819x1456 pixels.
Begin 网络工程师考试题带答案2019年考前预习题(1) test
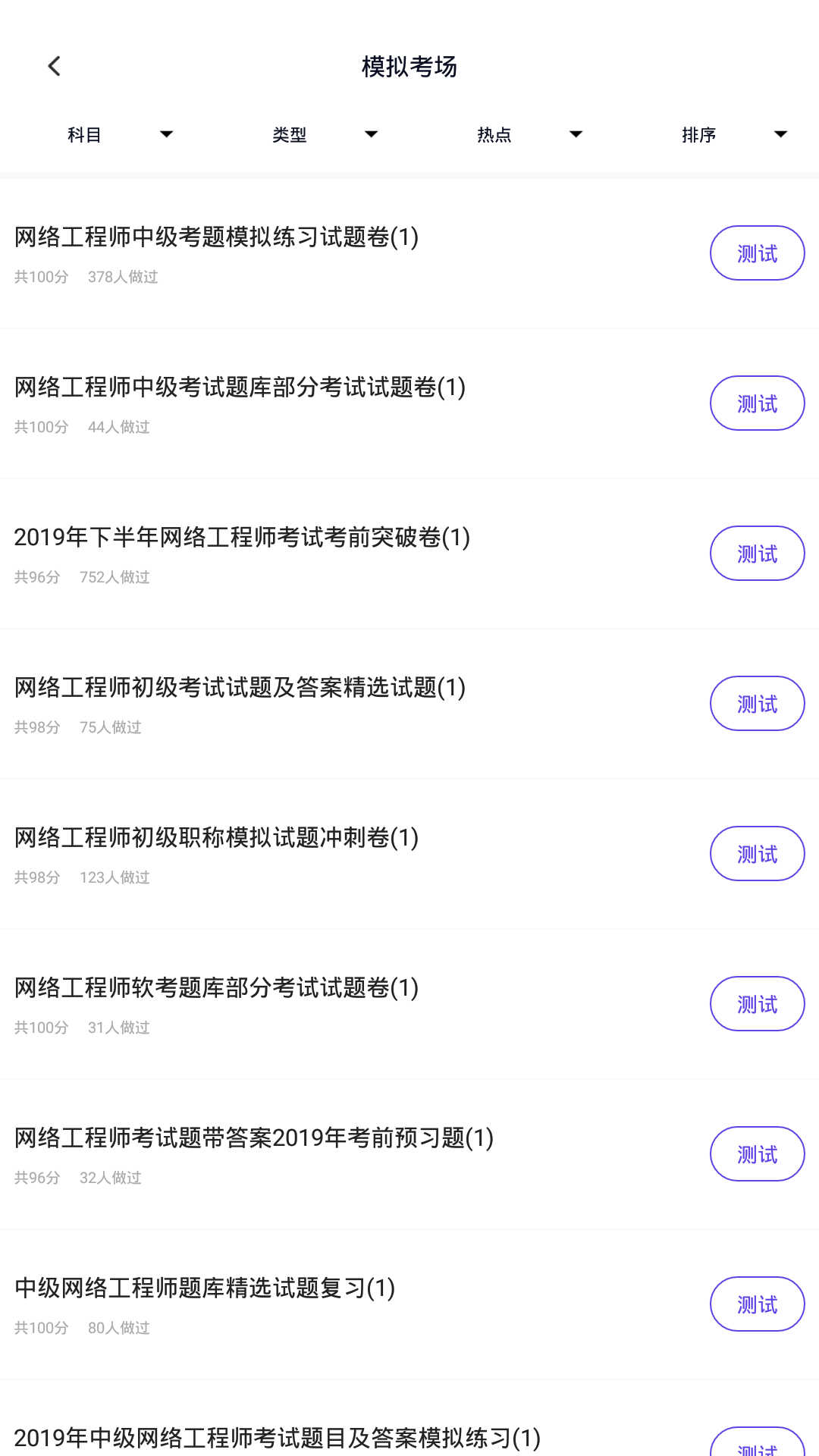click(756, 1153)
